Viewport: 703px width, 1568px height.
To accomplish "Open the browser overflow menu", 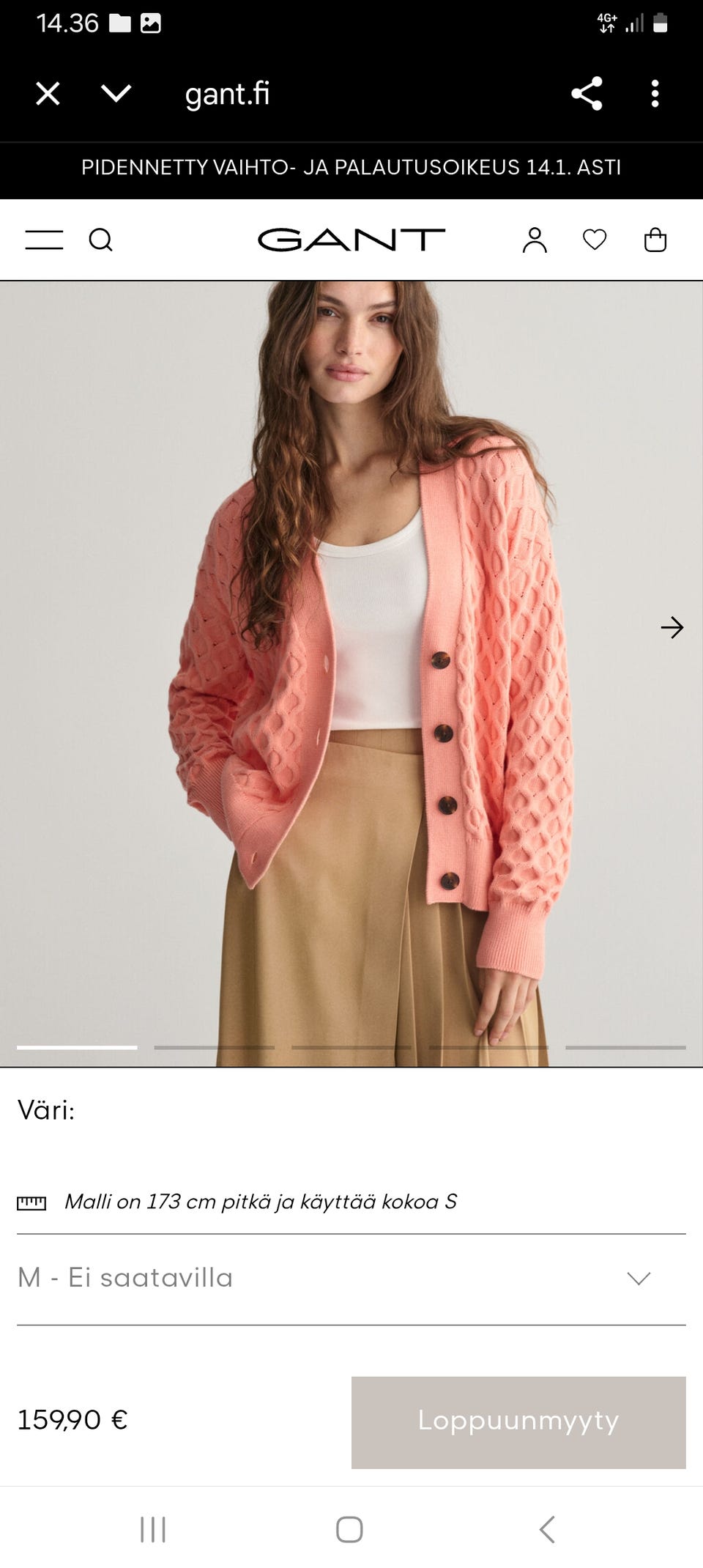I will (x=655, y=94).
